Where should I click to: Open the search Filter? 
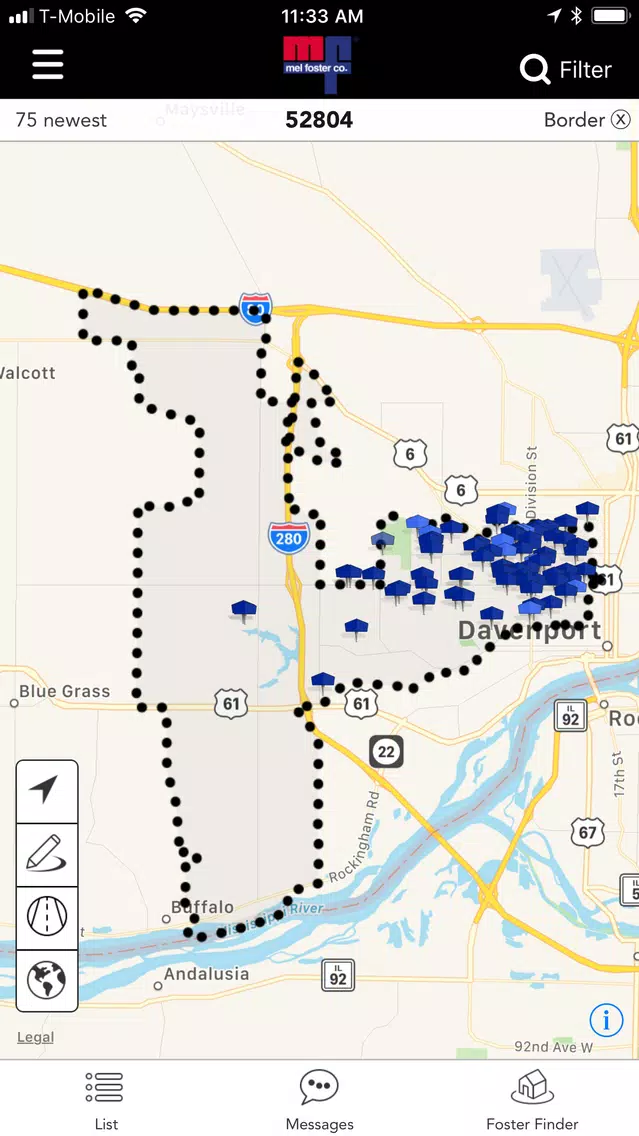(x=566, y=70)
